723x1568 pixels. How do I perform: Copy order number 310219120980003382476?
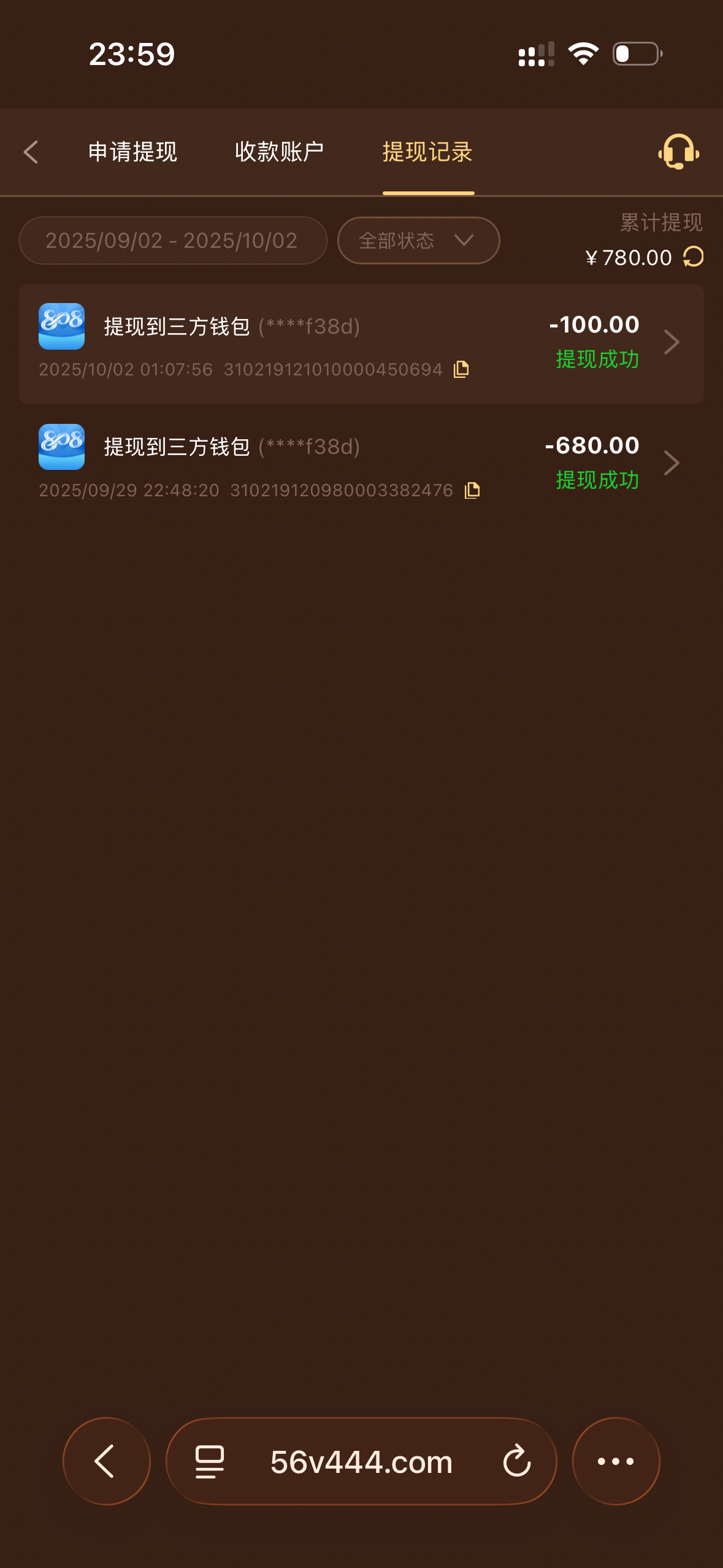[x=471, y=490]
